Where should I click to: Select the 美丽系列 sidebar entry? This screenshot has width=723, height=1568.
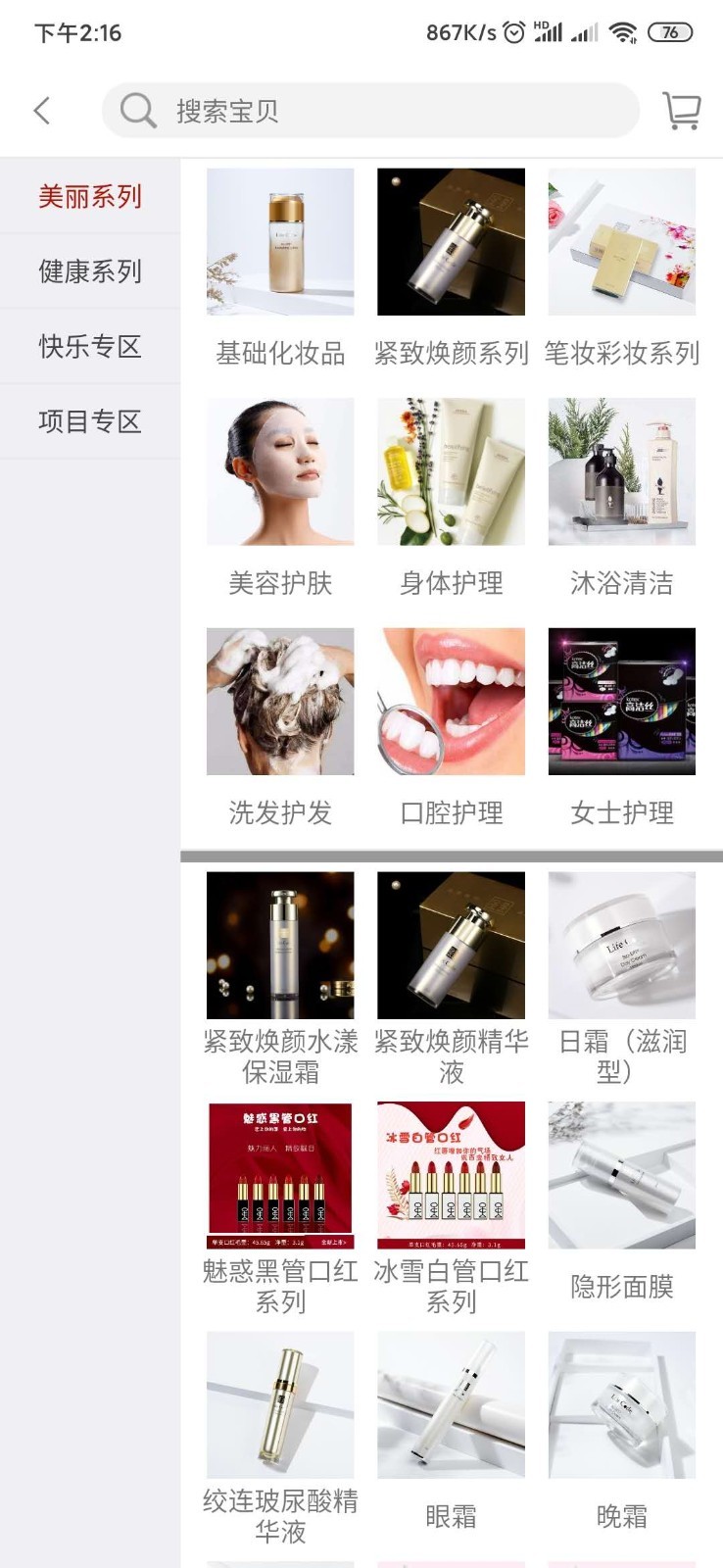[x=89, y=196]
